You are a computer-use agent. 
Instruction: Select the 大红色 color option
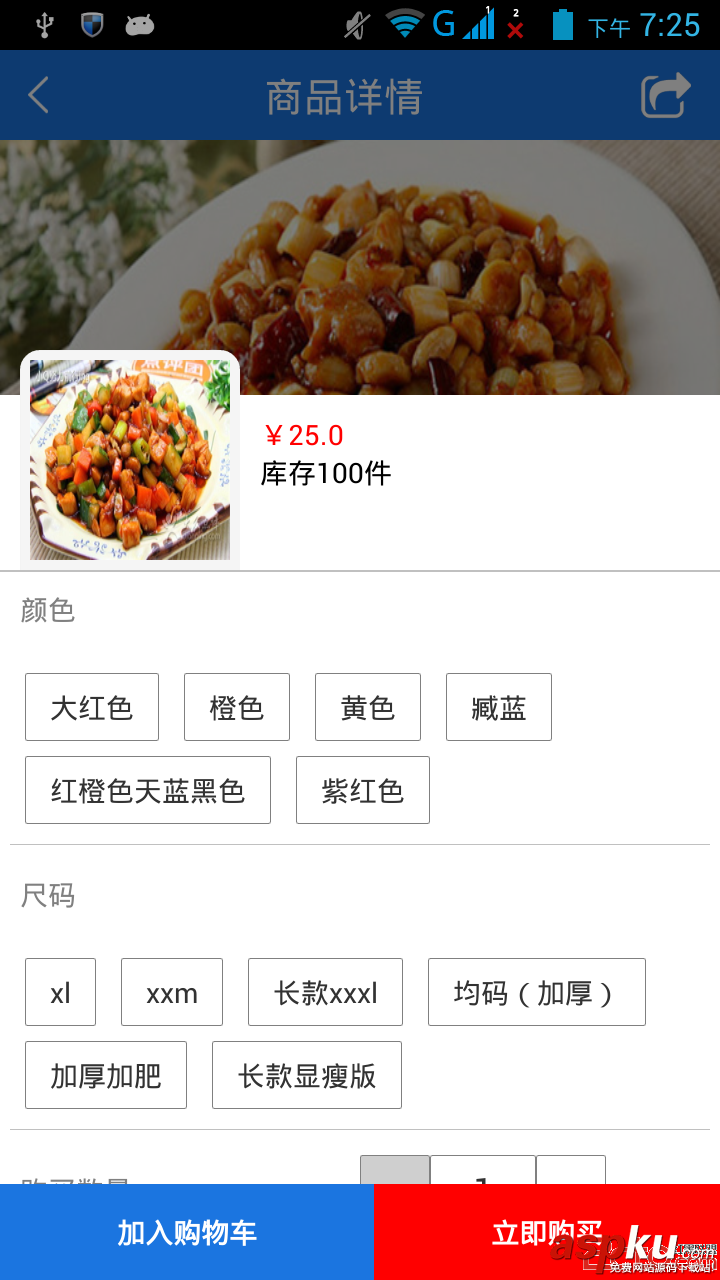(x=91, y=707)
